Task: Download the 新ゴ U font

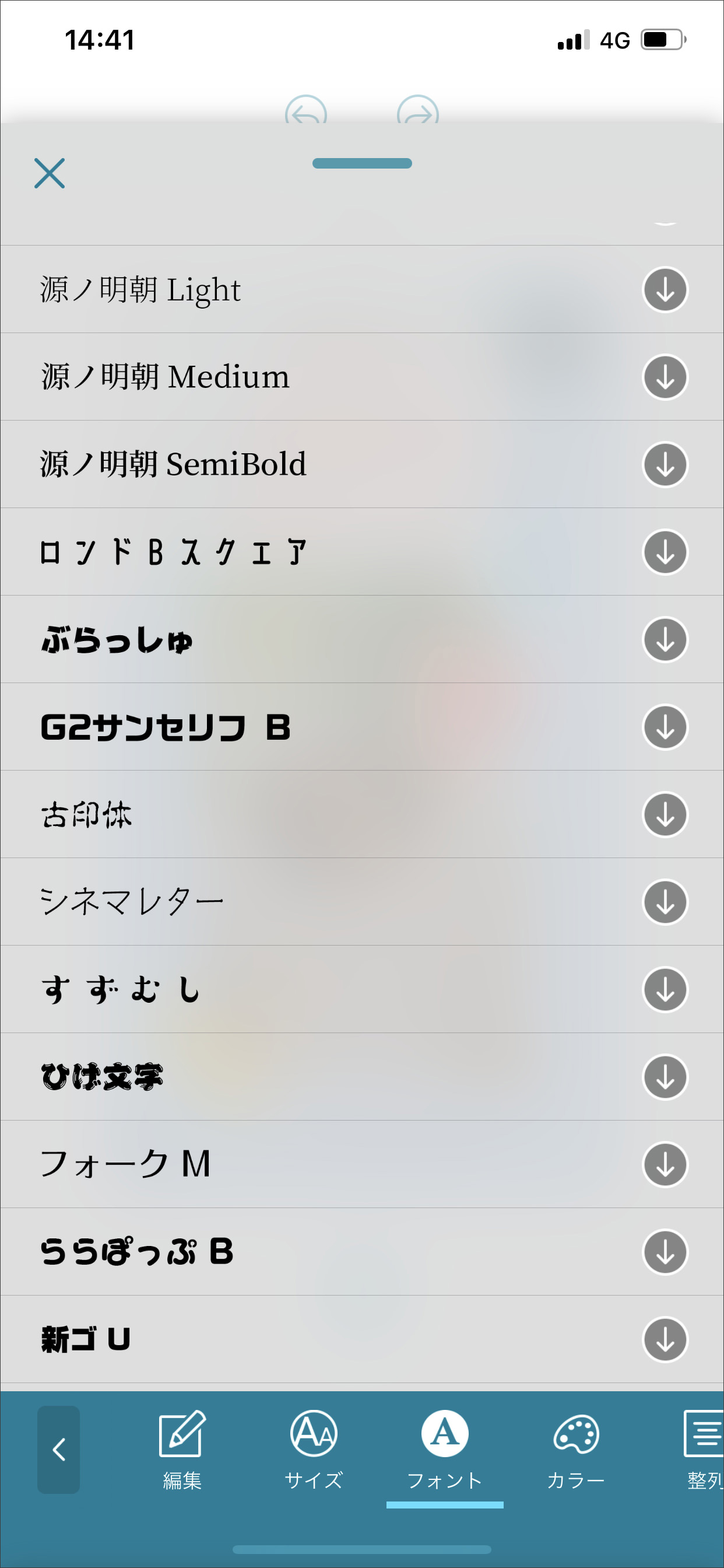Action: (665, 1340)
